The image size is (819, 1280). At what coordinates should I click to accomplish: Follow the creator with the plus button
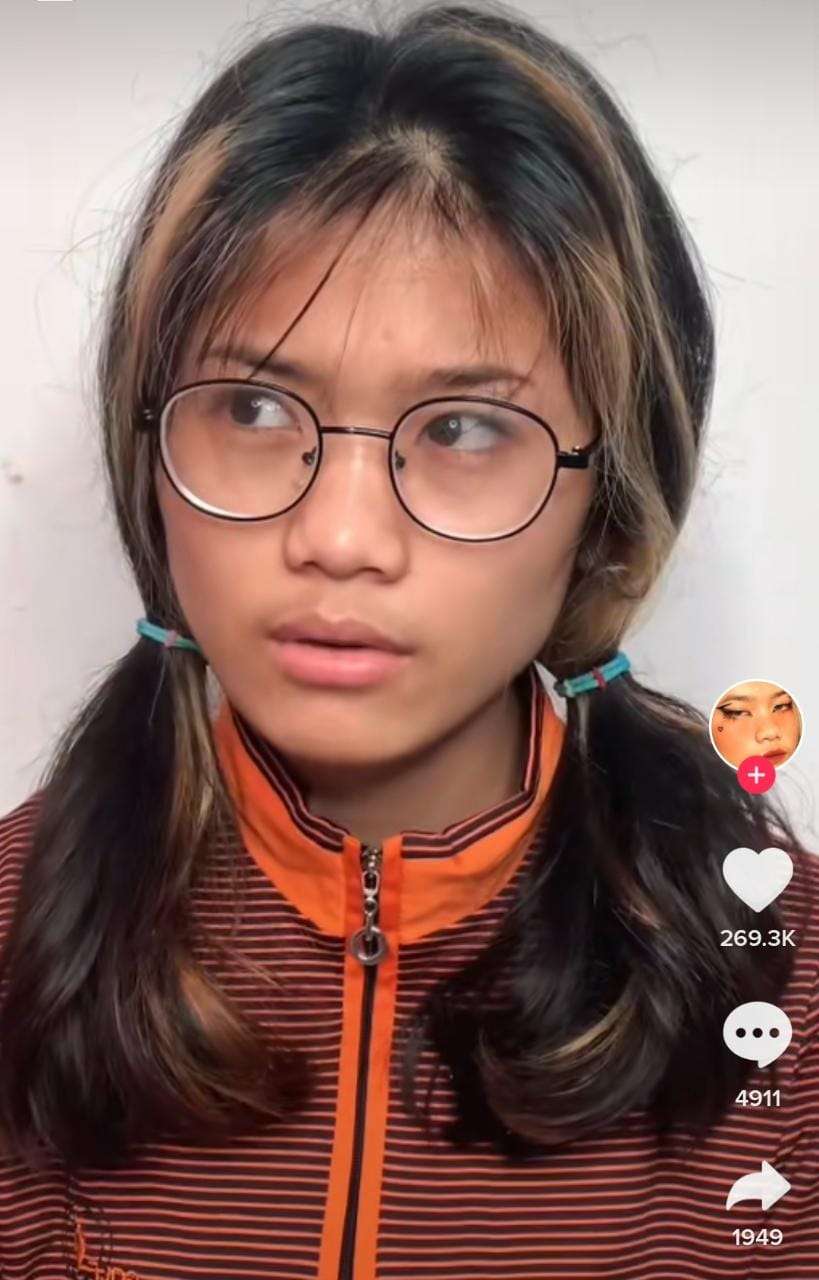(756, 775)
